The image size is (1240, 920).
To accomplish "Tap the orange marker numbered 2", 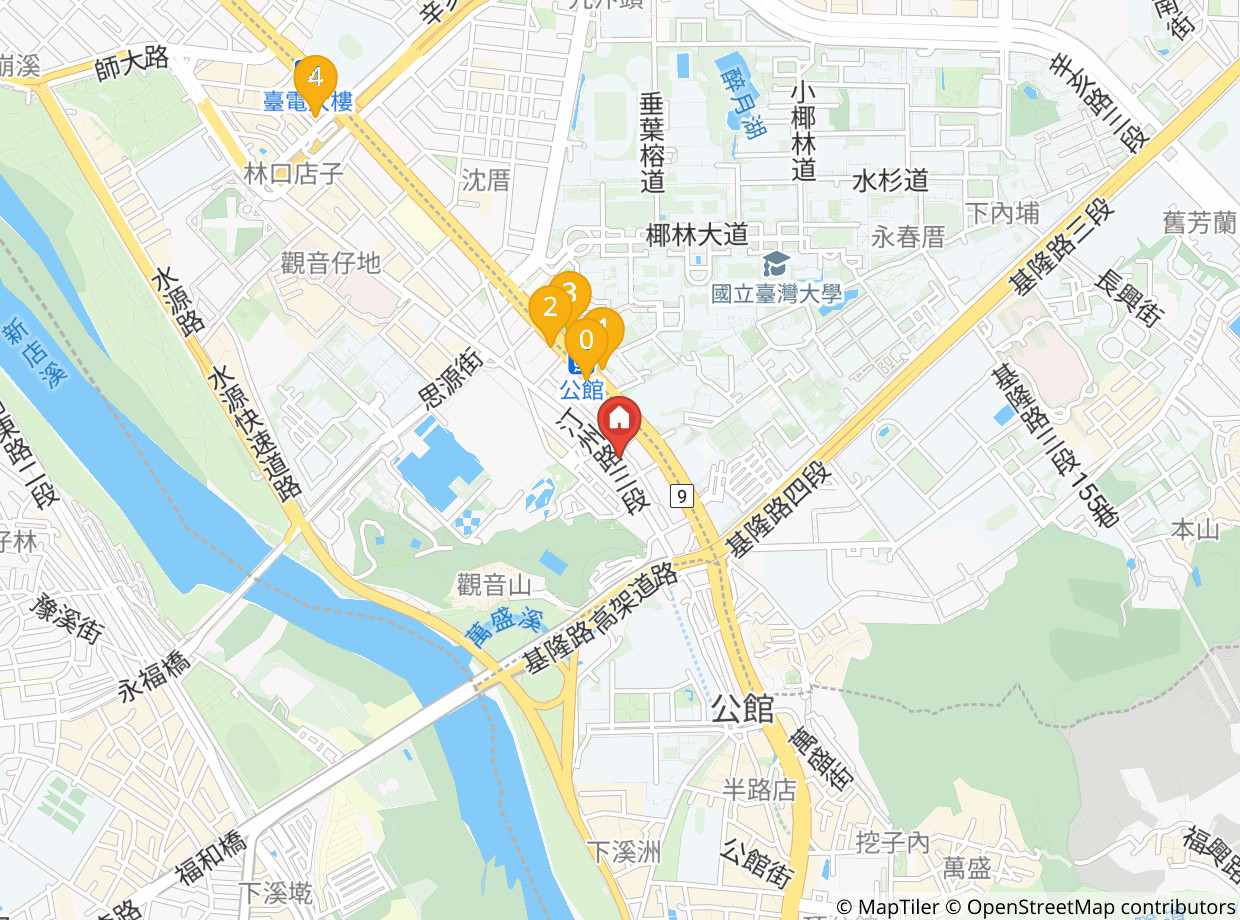I will pyautogui.click(x=549, y=308).
